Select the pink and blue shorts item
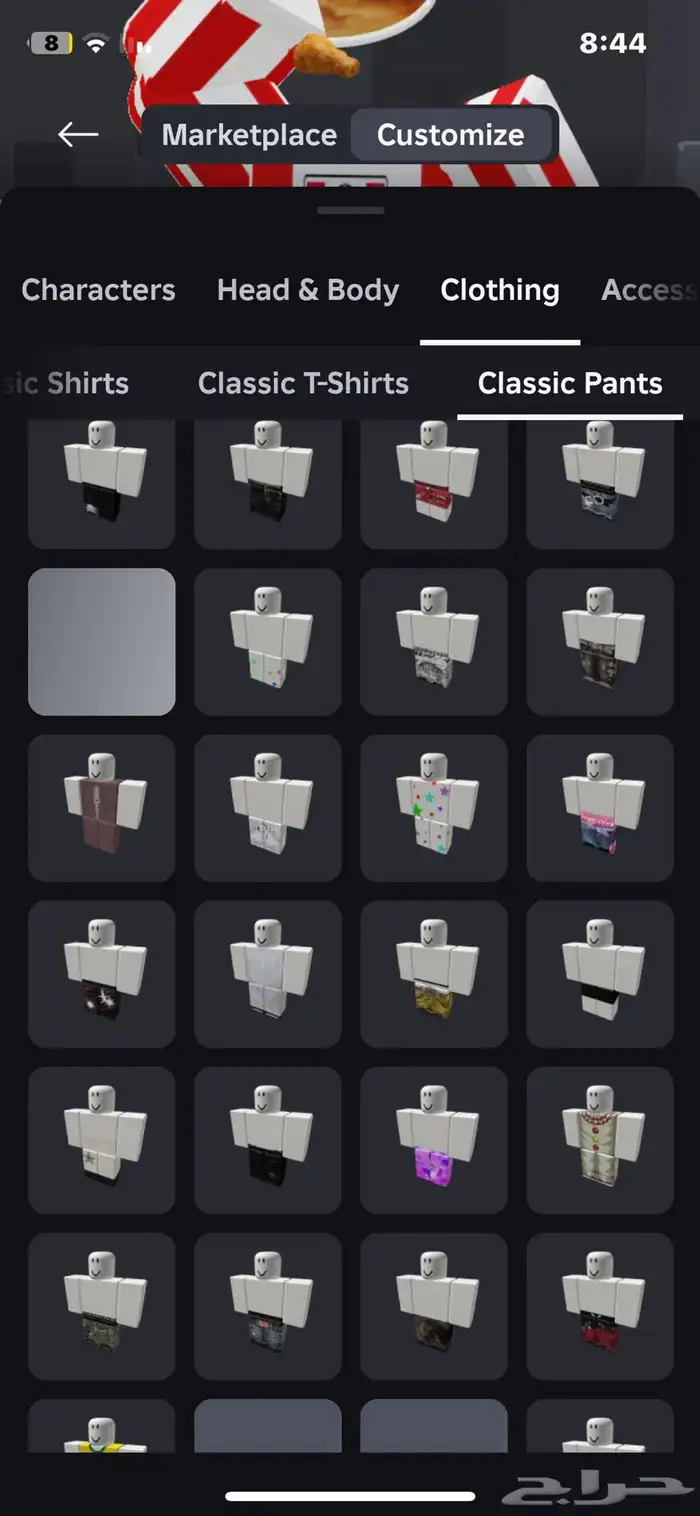Screen dimensions: 700x1516 (x=600, y=808)
